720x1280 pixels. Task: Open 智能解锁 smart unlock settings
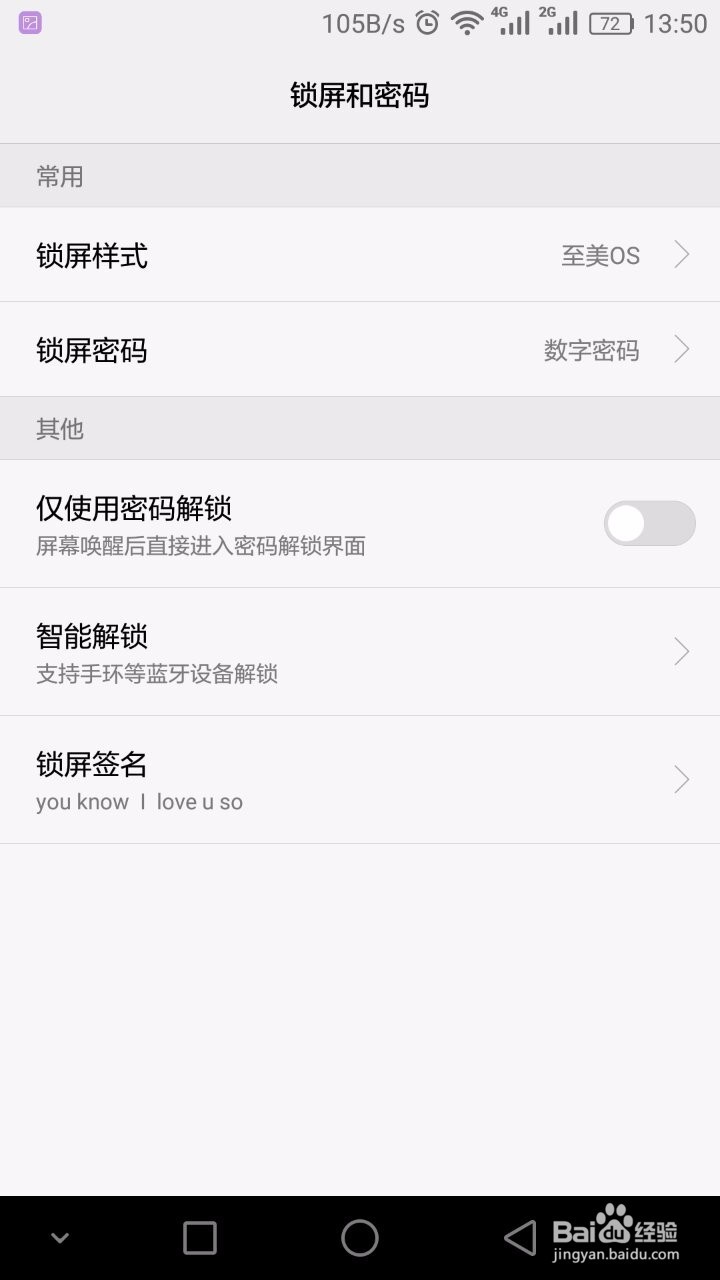click(360, 651)
